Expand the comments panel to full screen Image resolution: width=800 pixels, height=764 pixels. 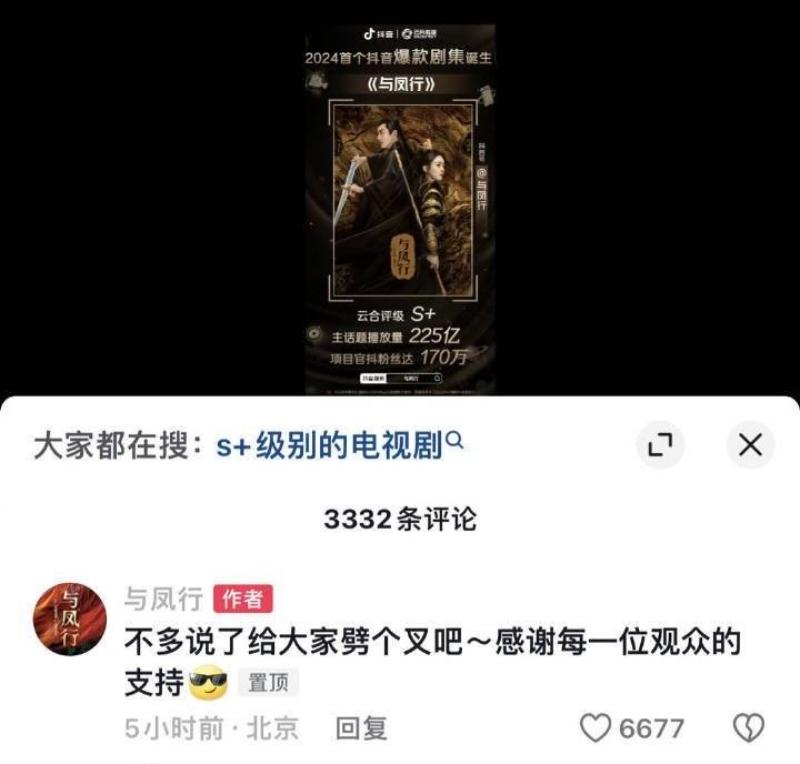(660, 445)
